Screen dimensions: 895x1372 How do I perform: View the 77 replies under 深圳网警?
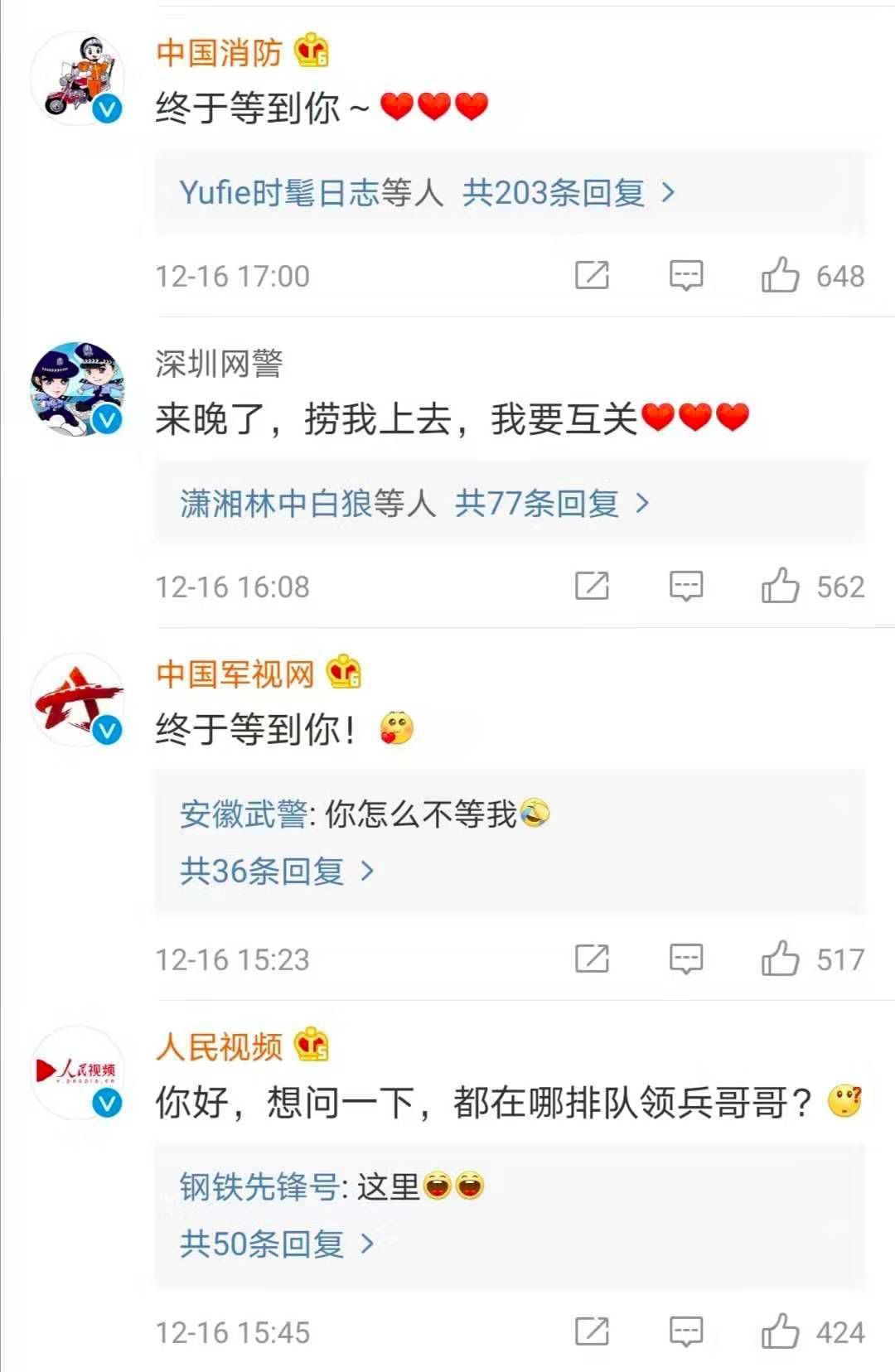pyautogui.click(x=551, y=504)
